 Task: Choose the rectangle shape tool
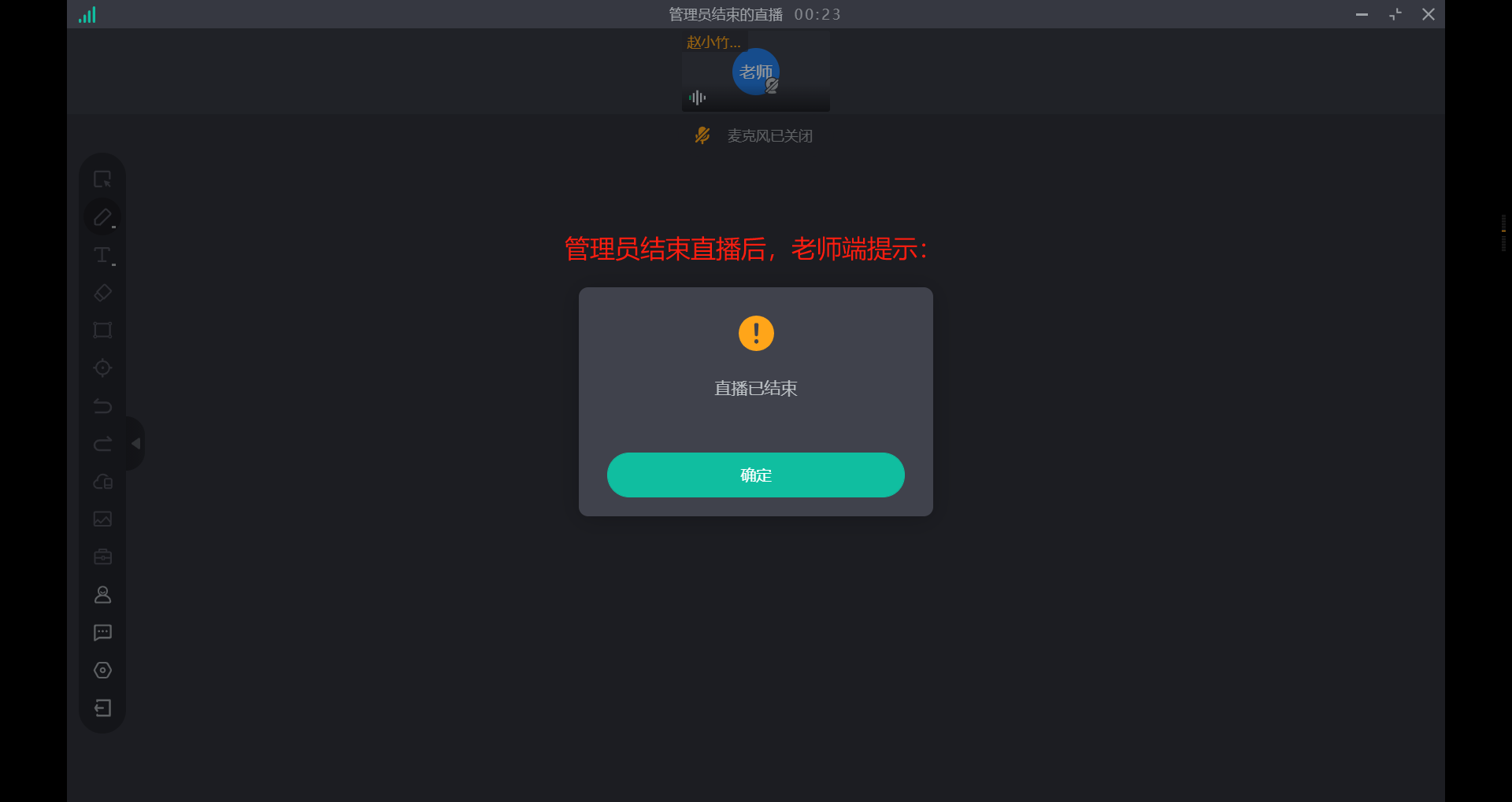(x=102, y=331)
